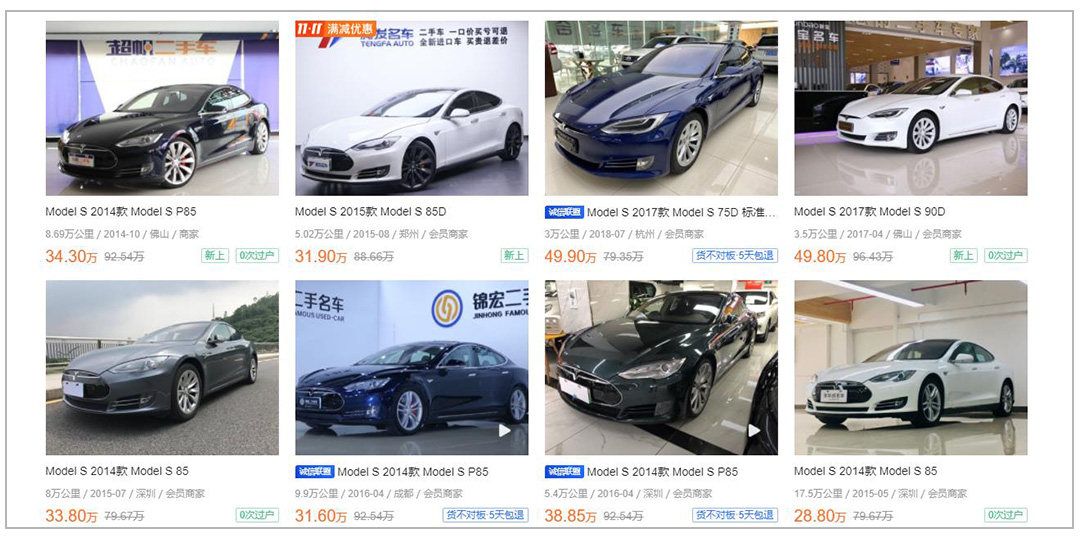
Task: Open the 2014 Model S P85 listing priced 34.30万
Action: [162, 108]
